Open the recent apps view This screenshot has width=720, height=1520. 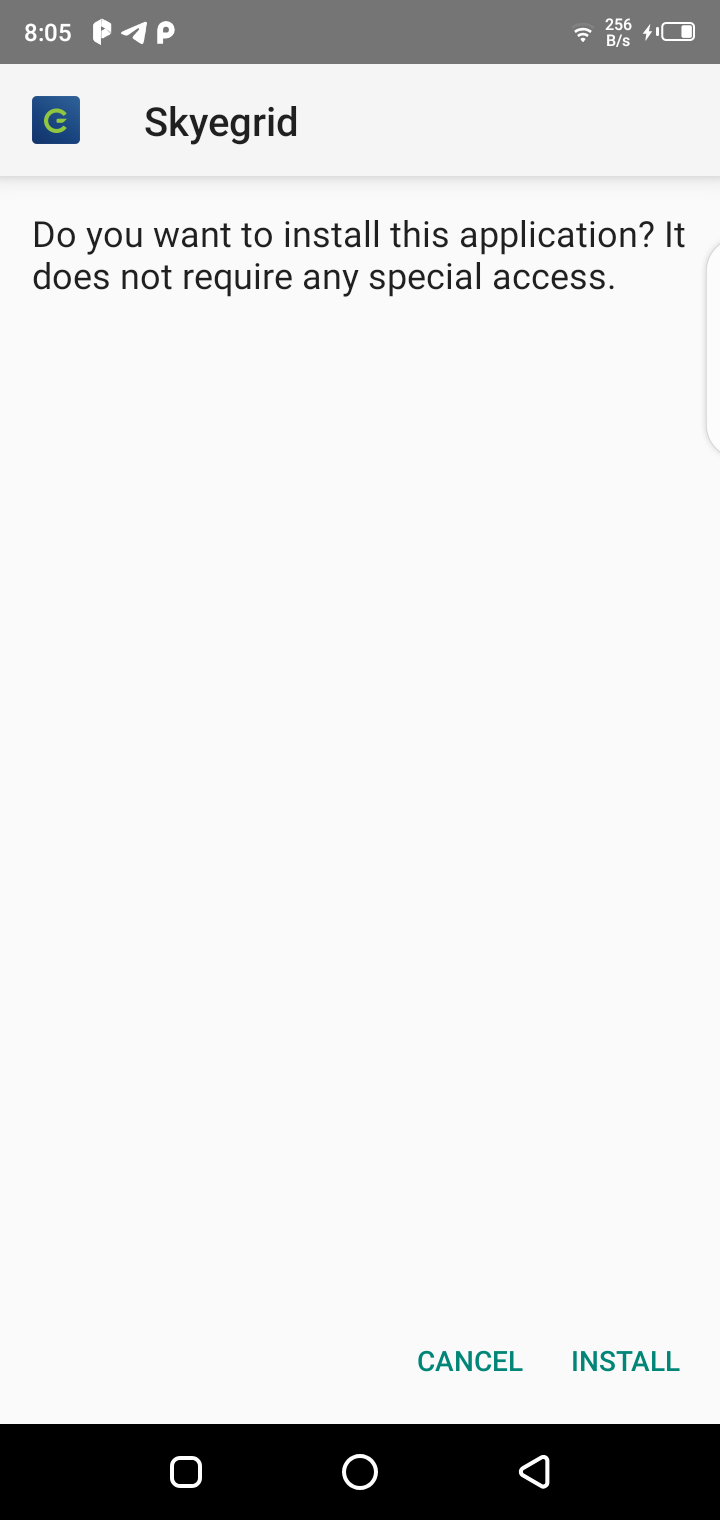186,1471
